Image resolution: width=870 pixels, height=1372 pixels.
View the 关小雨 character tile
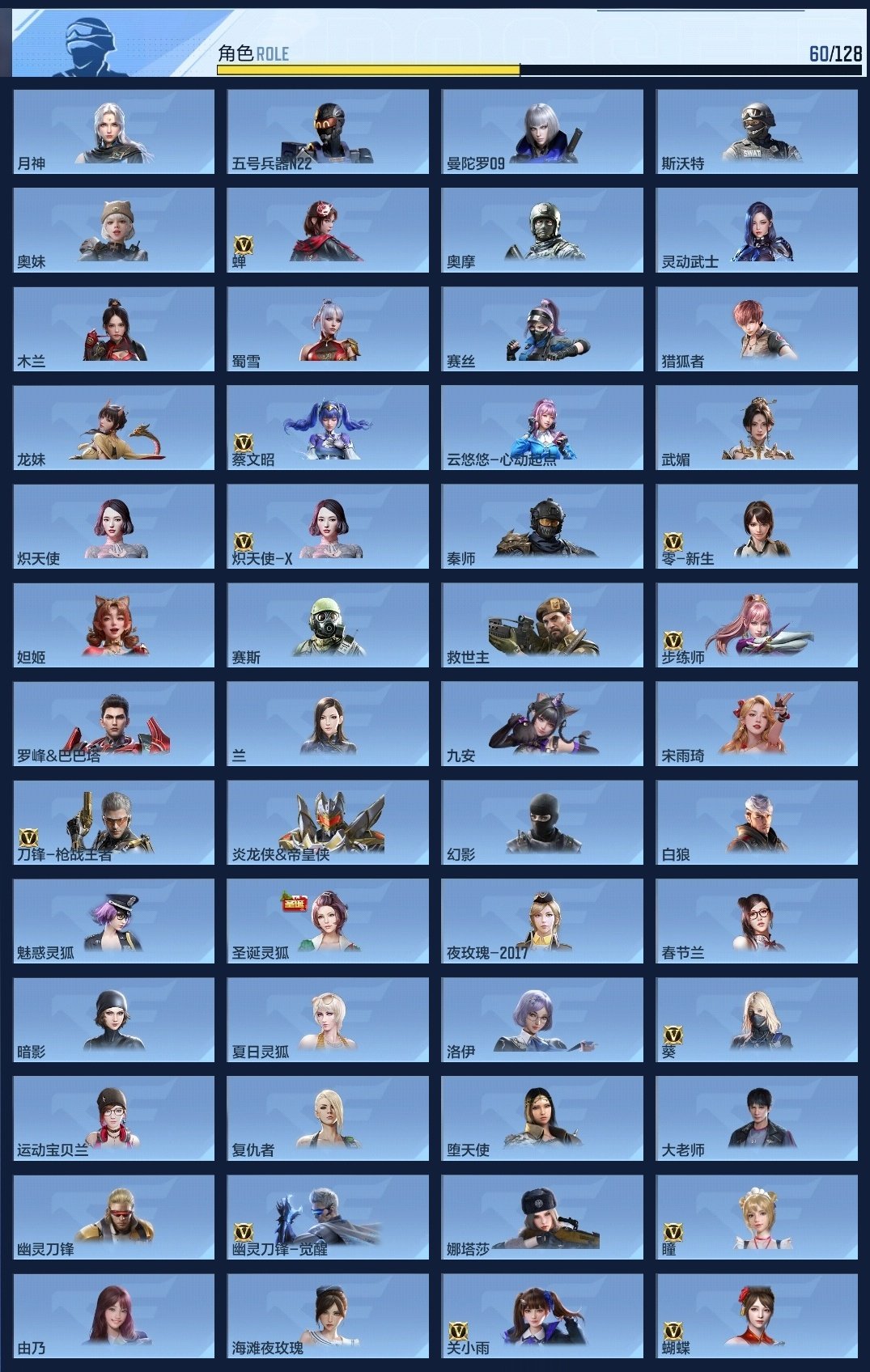click(x=542, y=1315)
